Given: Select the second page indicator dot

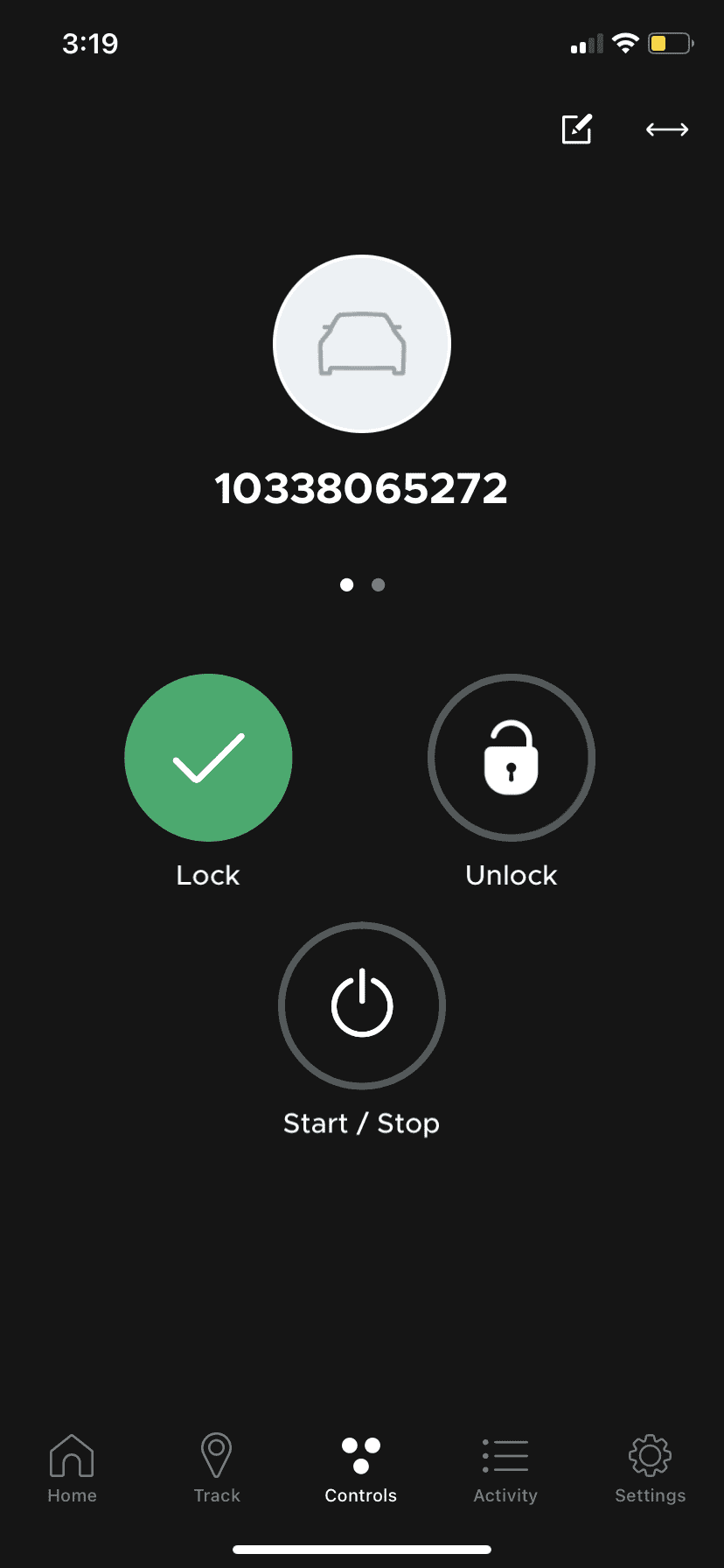Looking at the screenshot, I should (379, 584).
